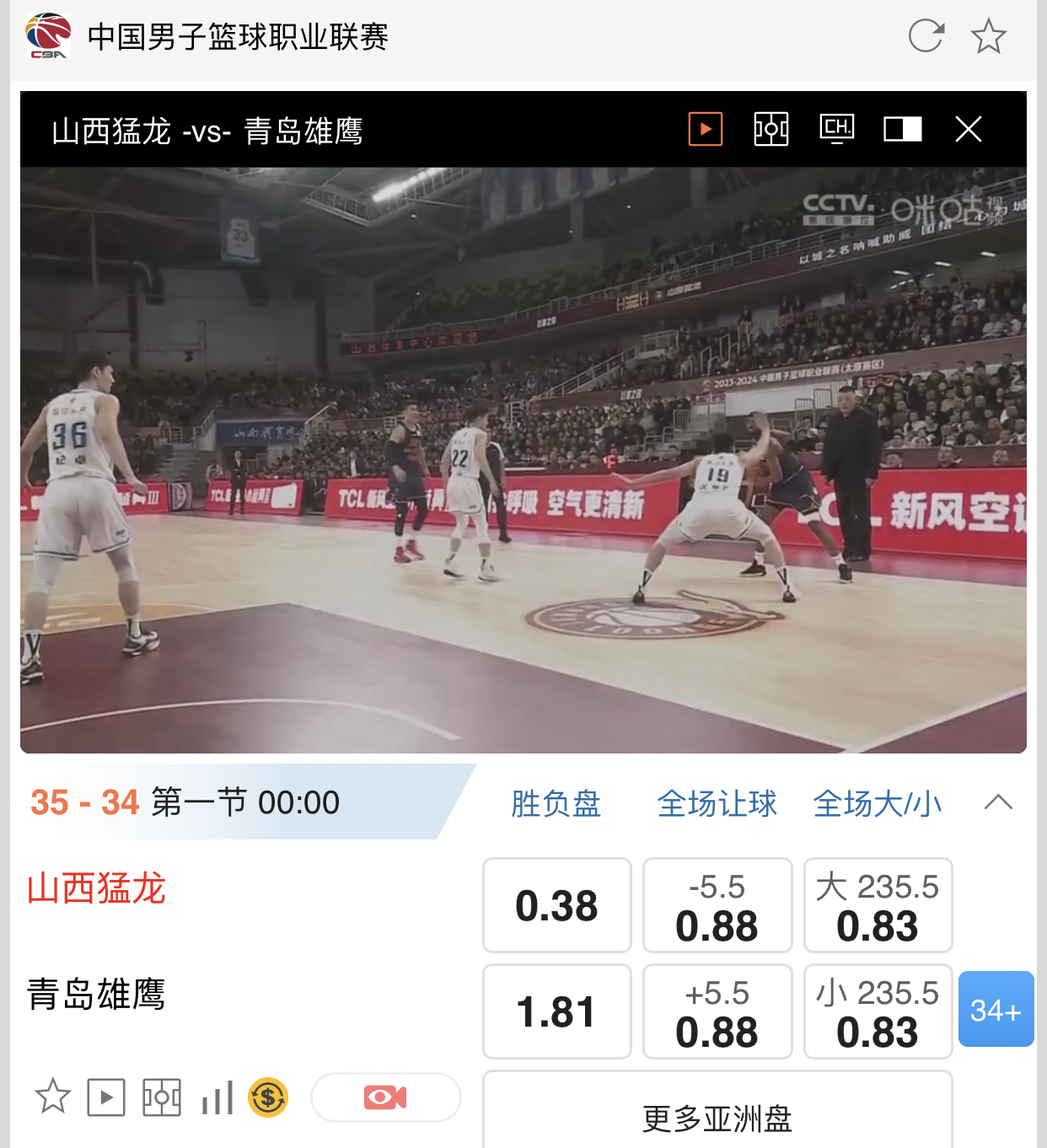The height and width of the screenshot is (1148, 1047).
Task: Switch to the court animation view icon
Action: pos(770,129)
